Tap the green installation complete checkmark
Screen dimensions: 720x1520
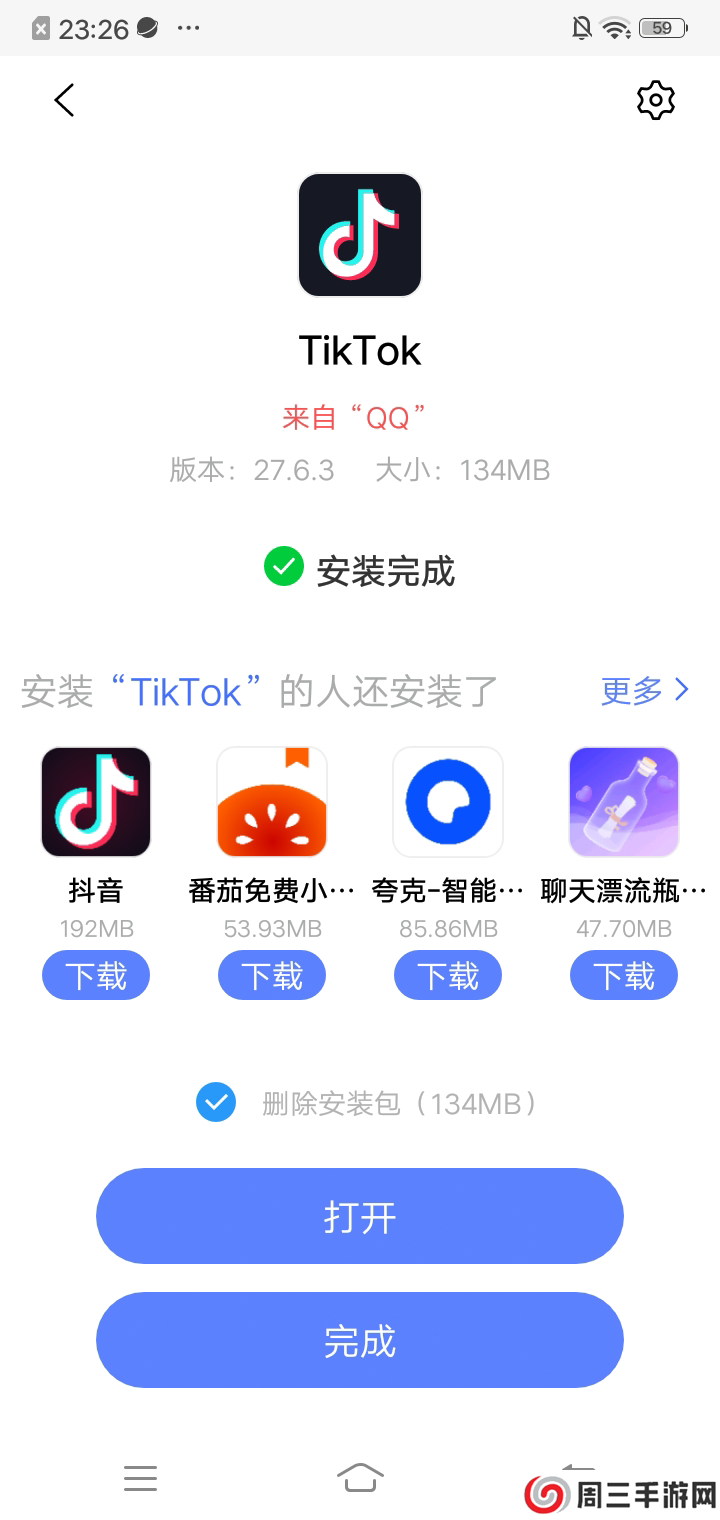click(283, 568)
